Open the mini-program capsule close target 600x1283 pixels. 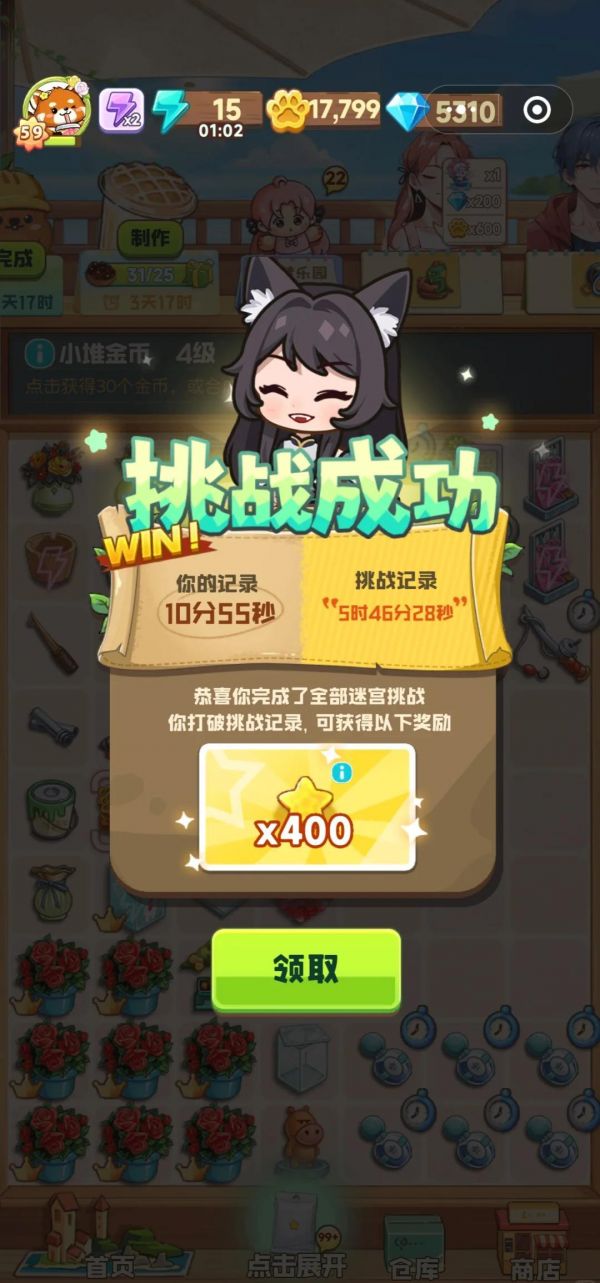tap(538, 109)
